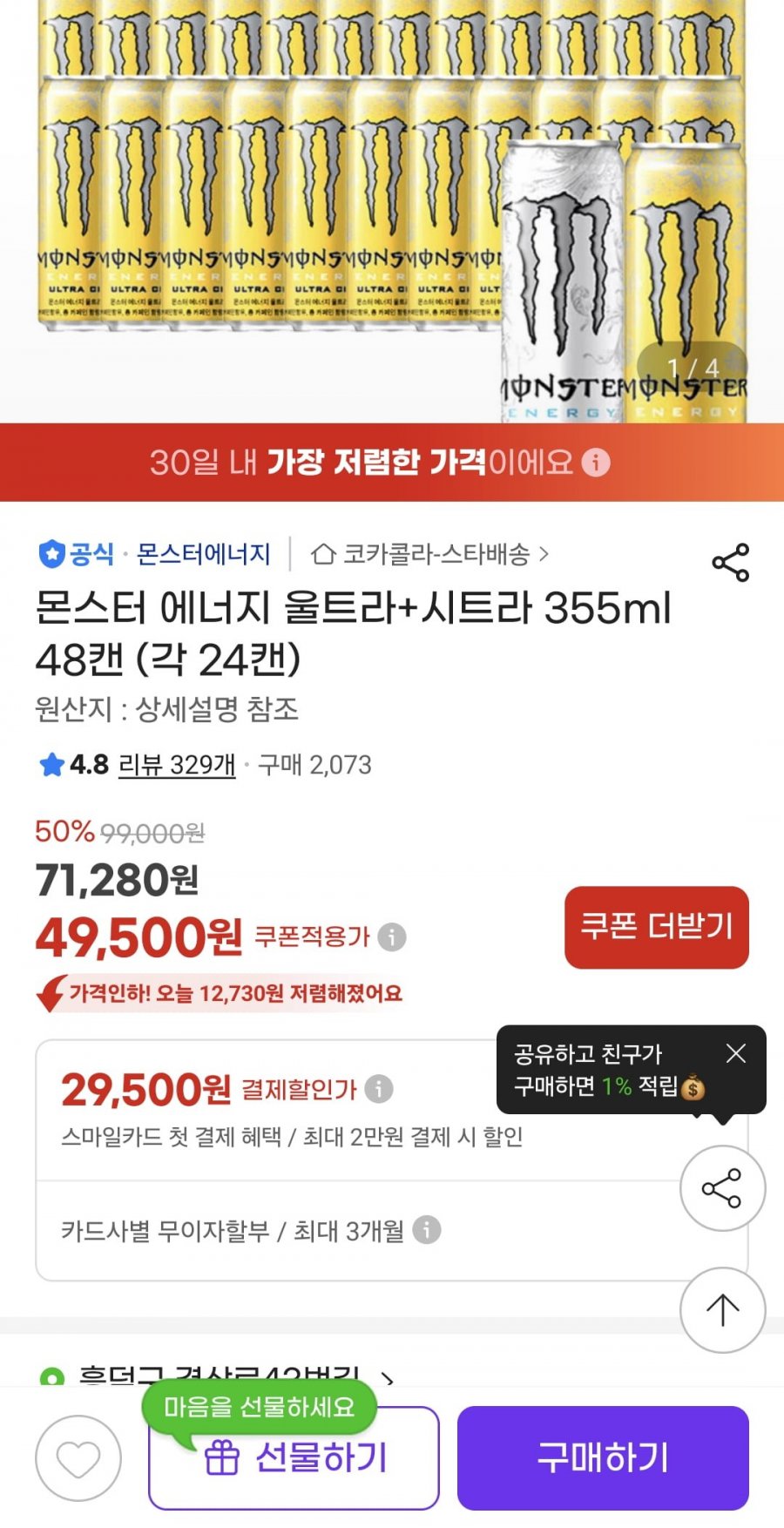Tap the 쿠폰 더받기 button

pos(656,927)
